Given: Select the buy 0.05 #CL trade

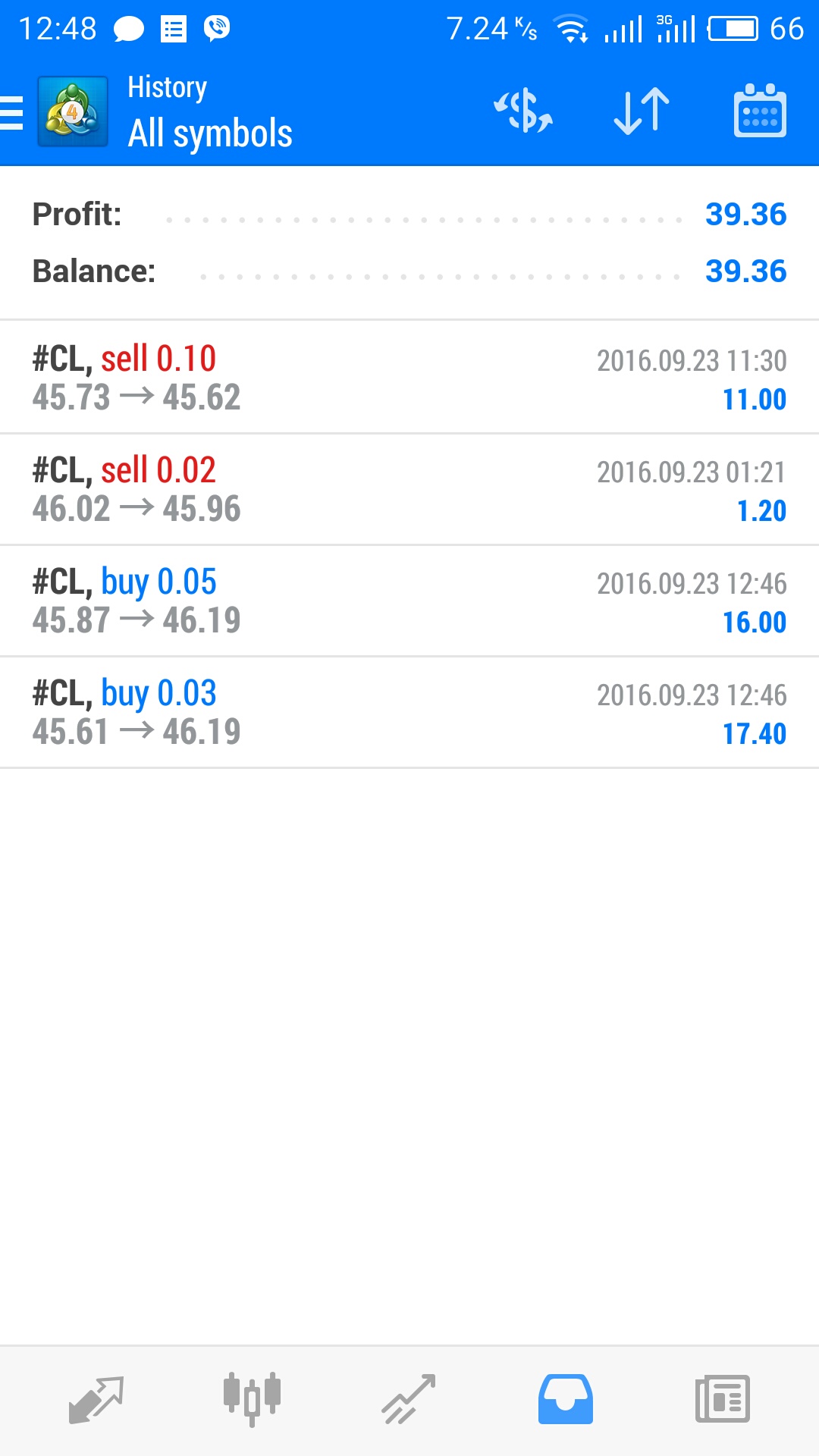Looking at the screenshot, I should click(409, 601).
